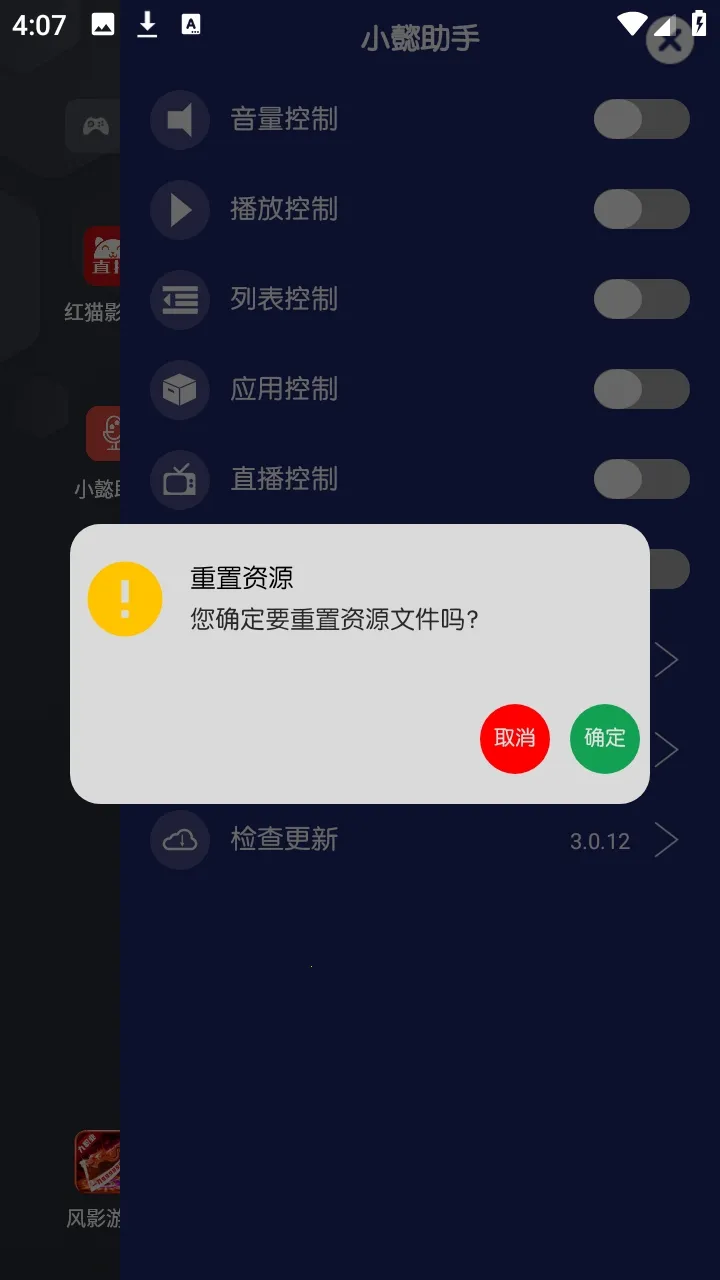Enable the 音量控制 toggle
The height and width of the screenshot is (1280, 720).
641,120
